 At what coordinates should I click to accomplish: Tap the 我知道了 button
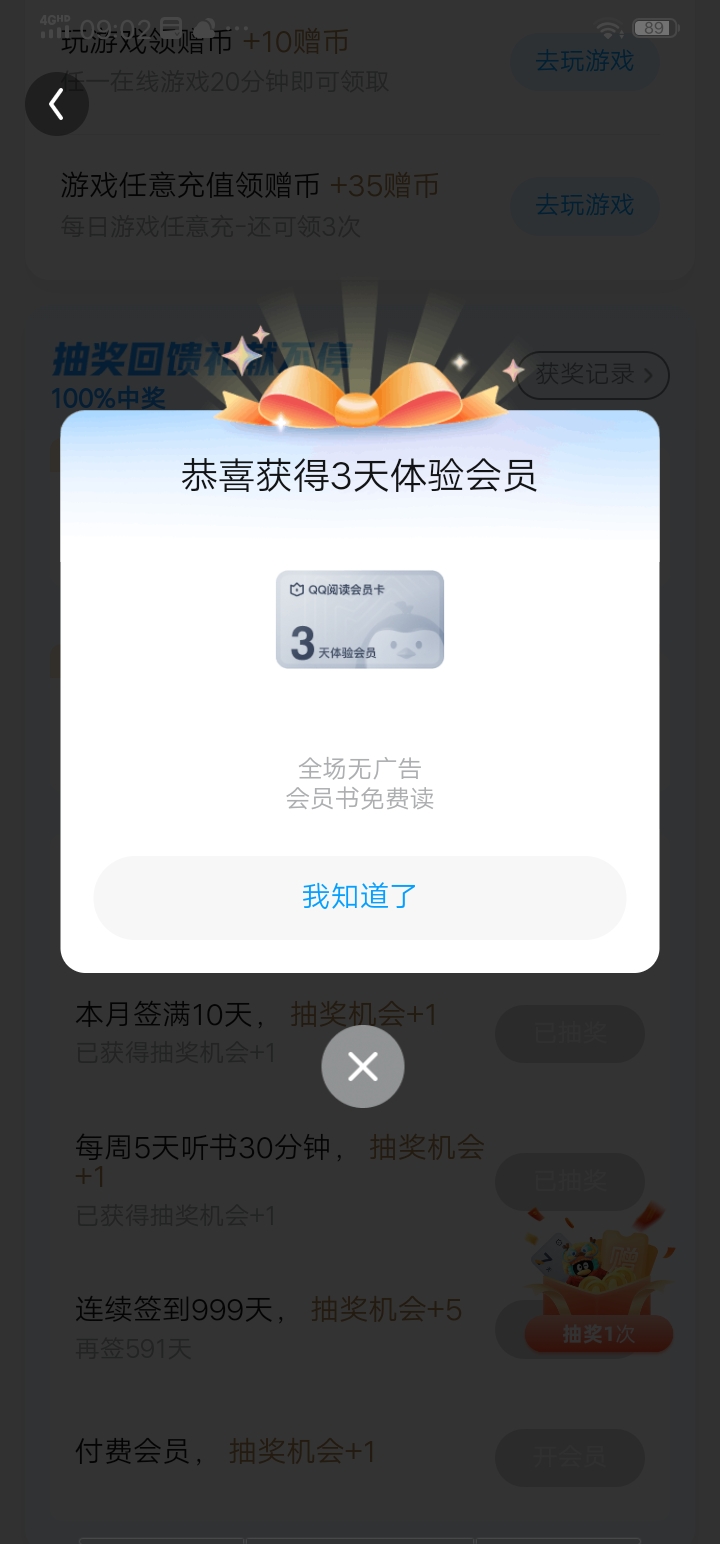360,897
